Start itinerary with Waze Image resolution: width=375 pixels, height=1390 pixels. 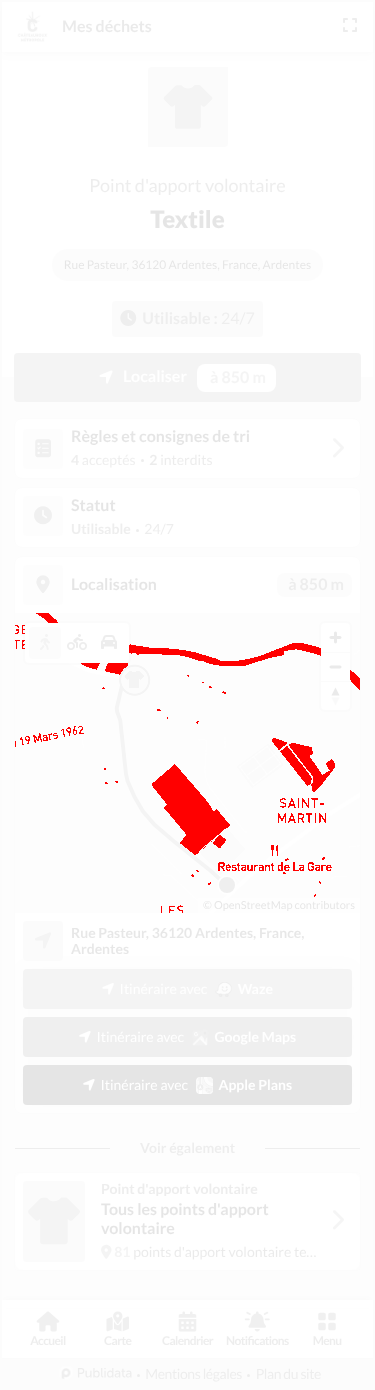[187, 989]
